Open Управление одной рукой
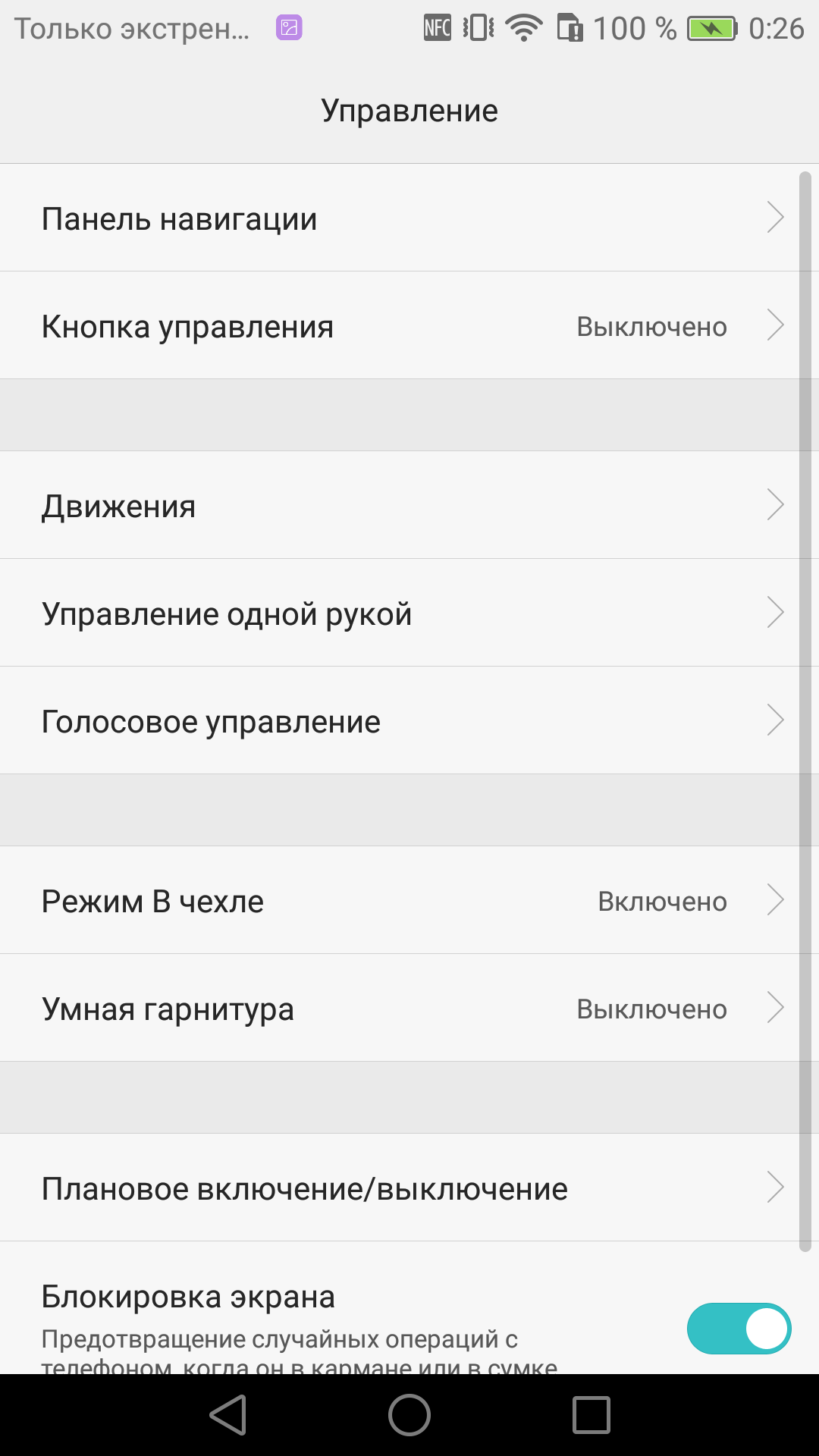819x1456 pixels. pyautogui.click(x=409, y=613)
